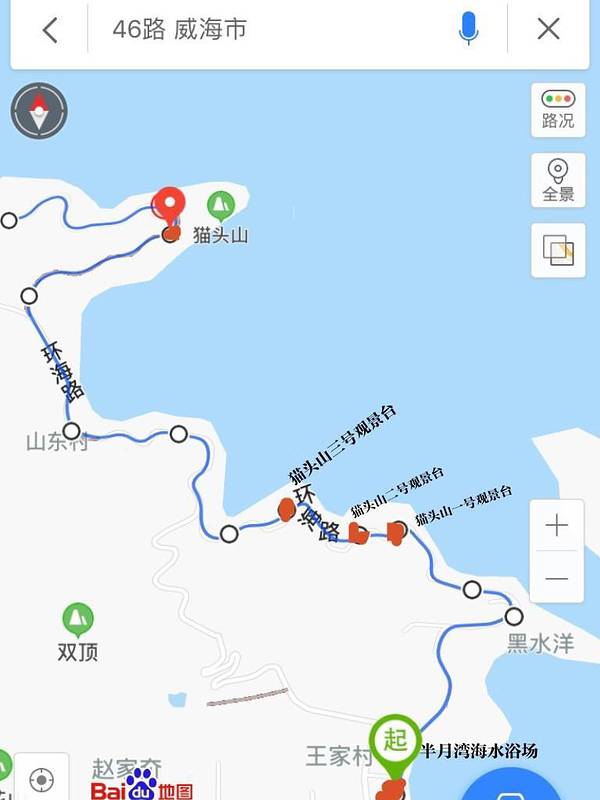Viewport: 600px width, 800px height.
Task: Open the 双顶 scenic spot marker
Action: click(78, 619)
